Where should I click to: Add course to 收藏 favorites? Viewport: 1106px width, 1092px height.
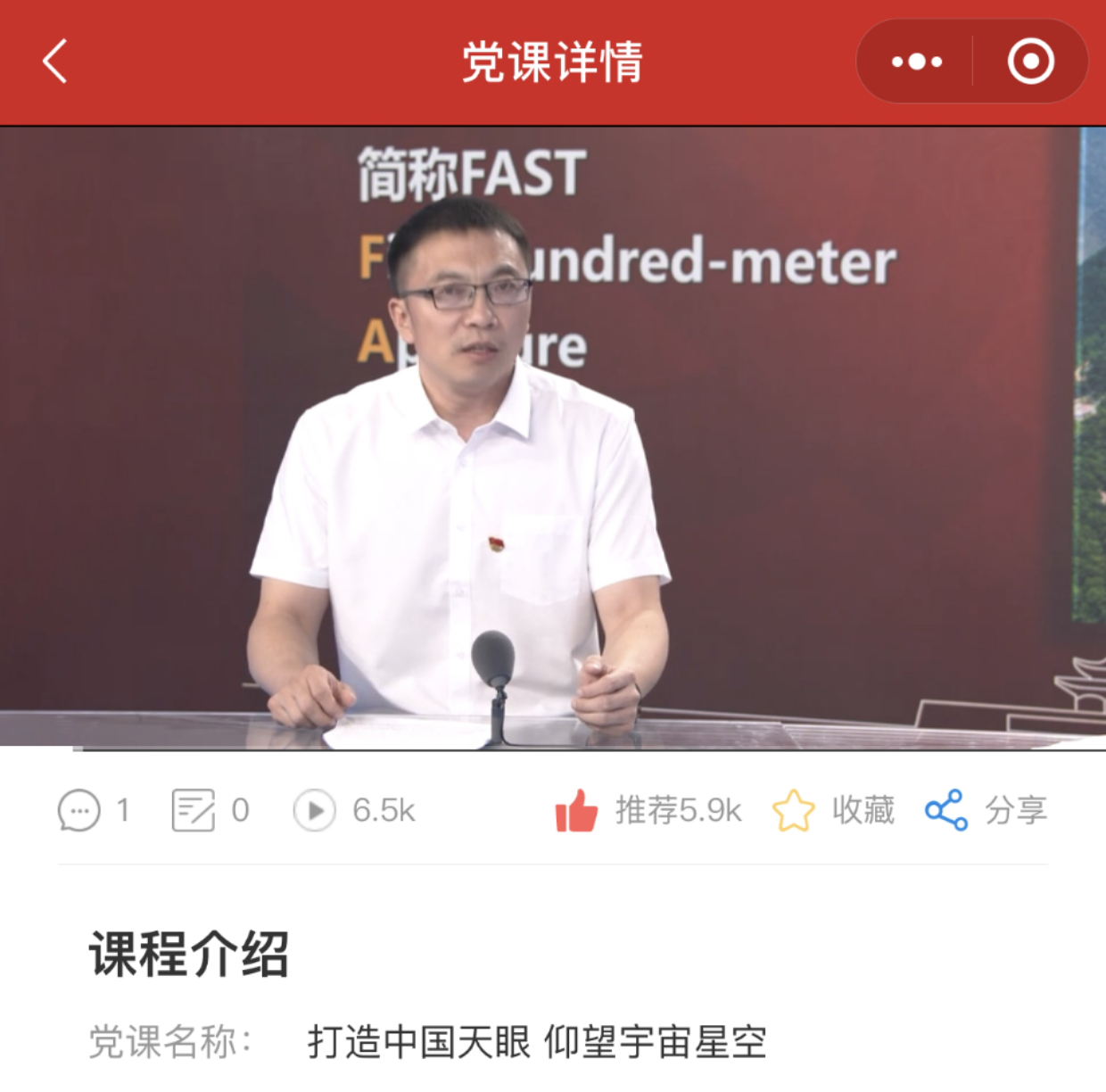pos(794,810)
